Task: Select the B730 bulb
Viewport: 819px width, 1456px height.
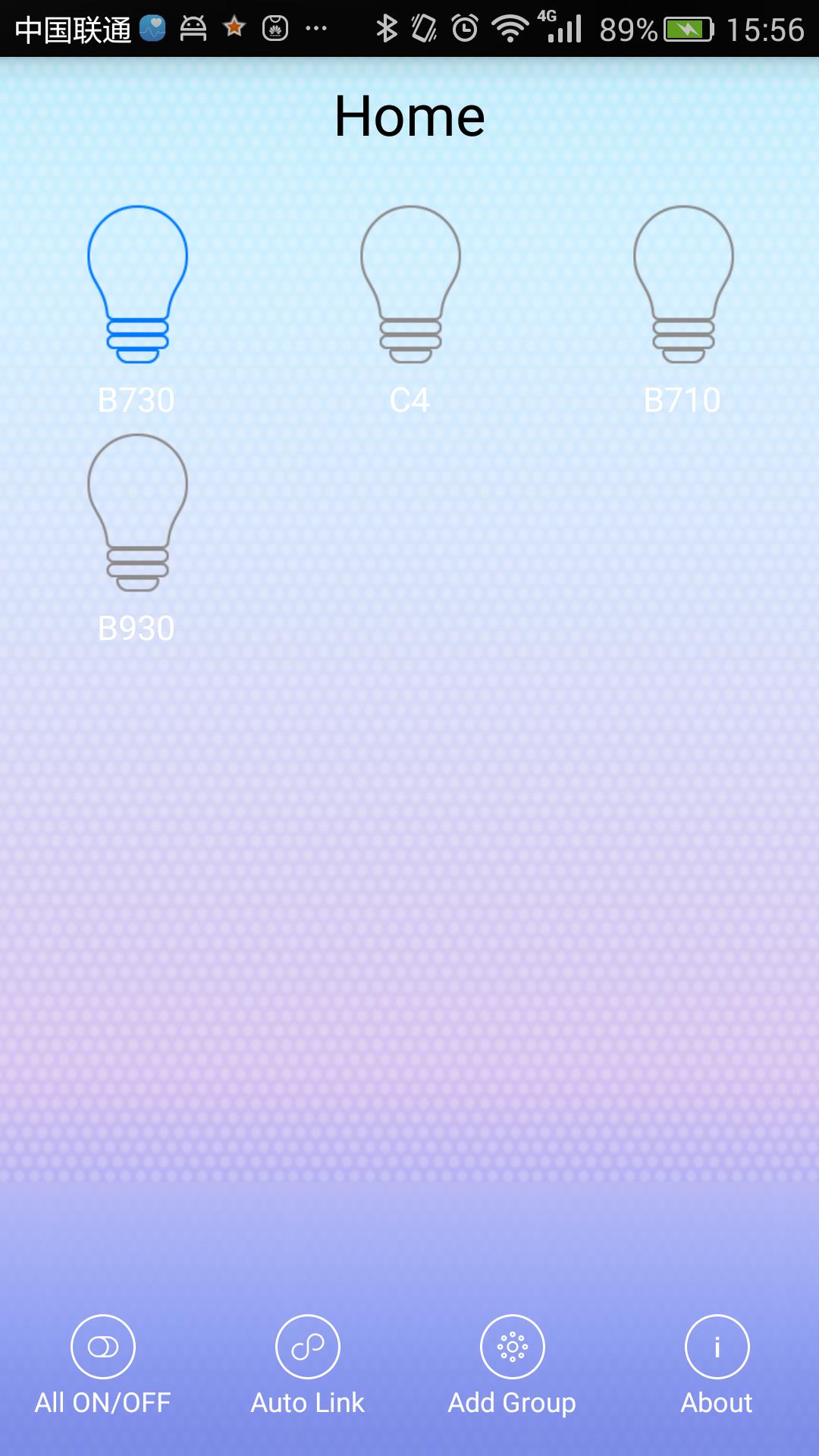Action: click(137, 285)
